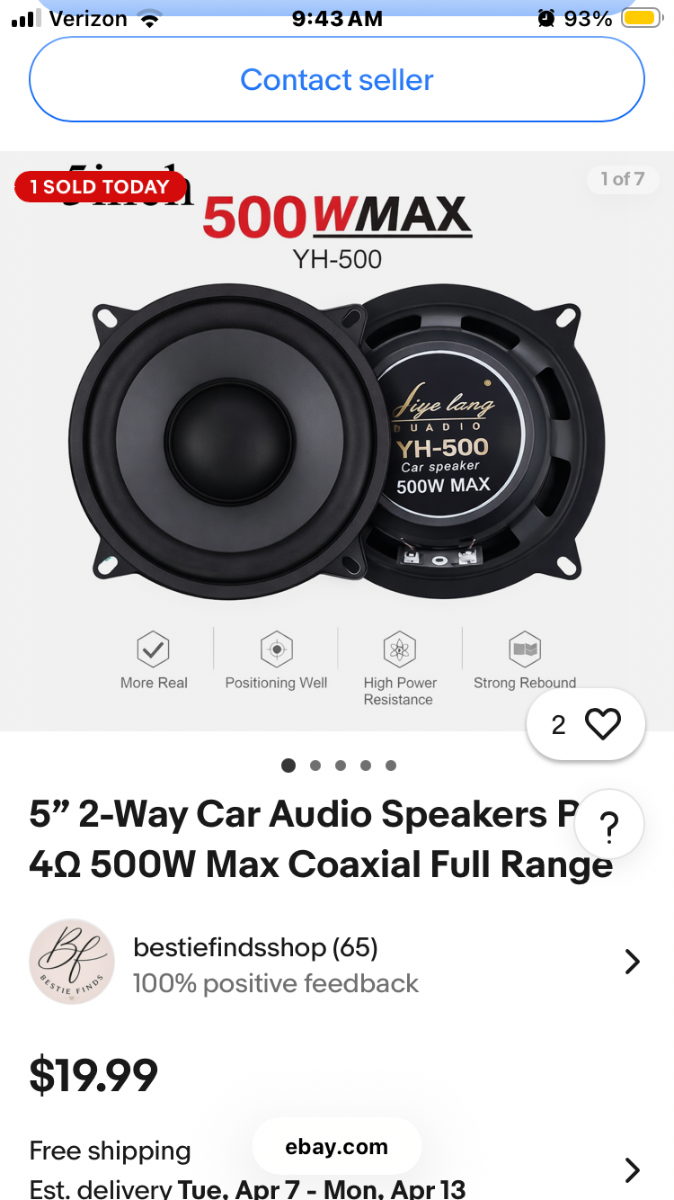Tap the Contact seller button
The image size is (674, 1200).
coord(337,80)
